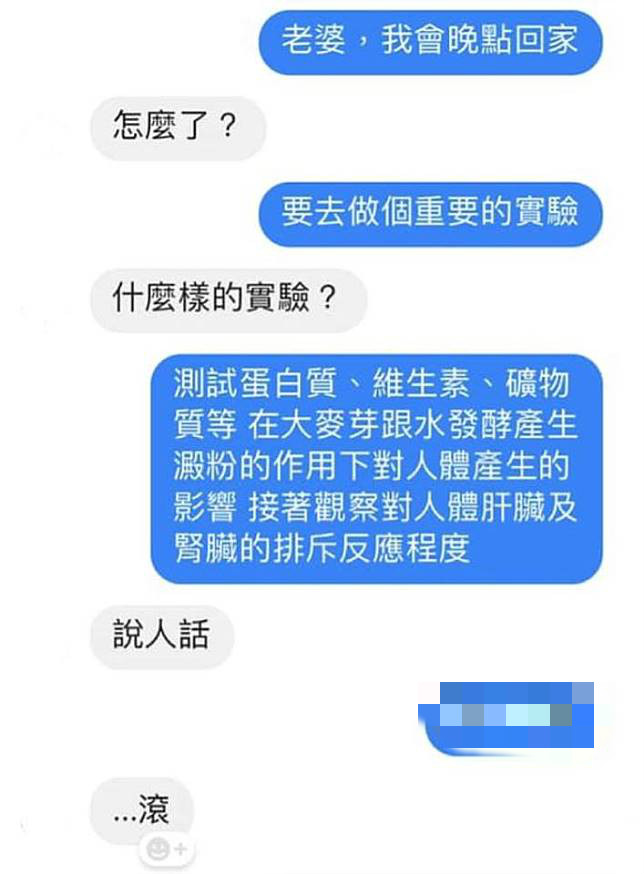Add an emoji reaction to the …滾 message
The image size is (644, 874).
(166, 850)
